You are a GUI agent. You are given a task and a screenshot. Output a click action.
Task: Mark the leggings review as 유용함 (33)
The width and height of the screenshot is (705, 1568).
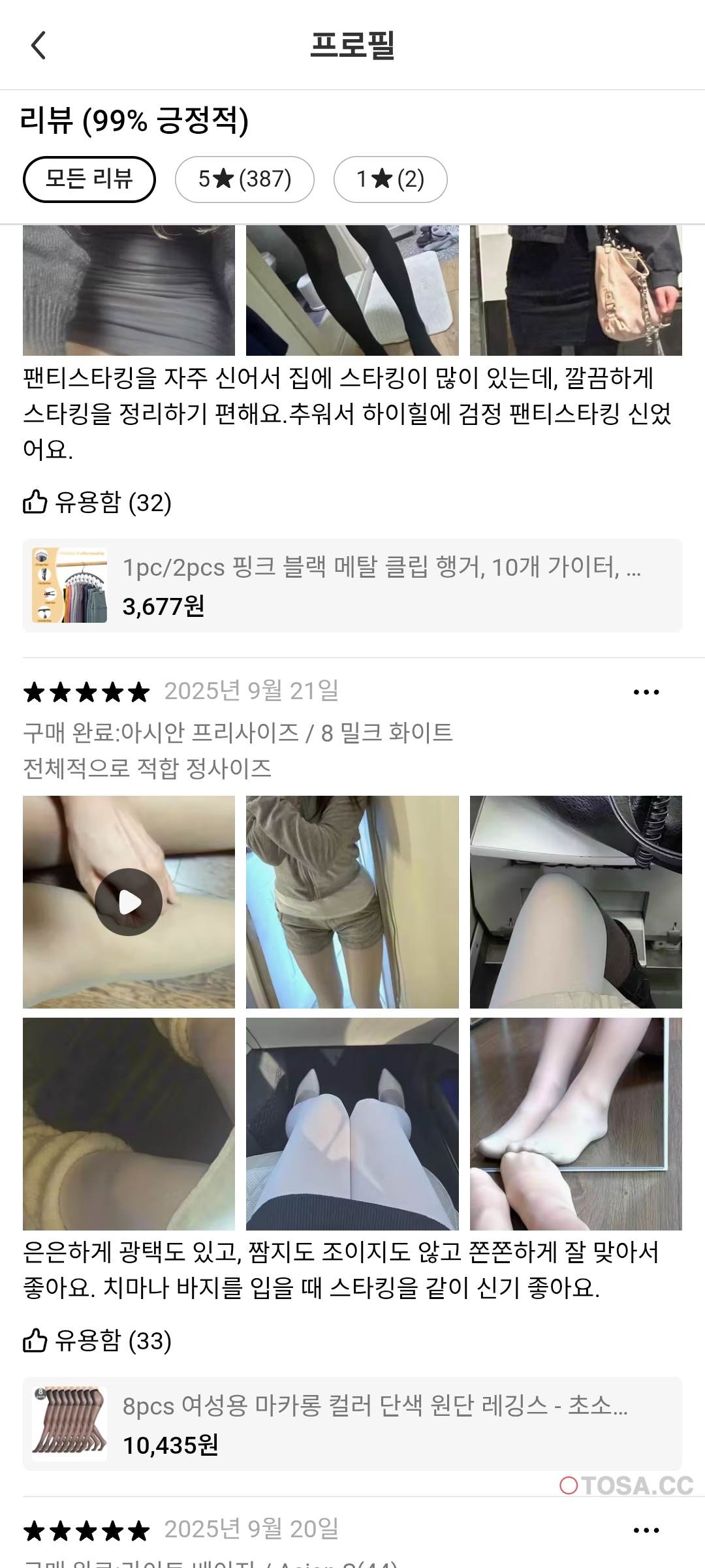point(97,1341)
